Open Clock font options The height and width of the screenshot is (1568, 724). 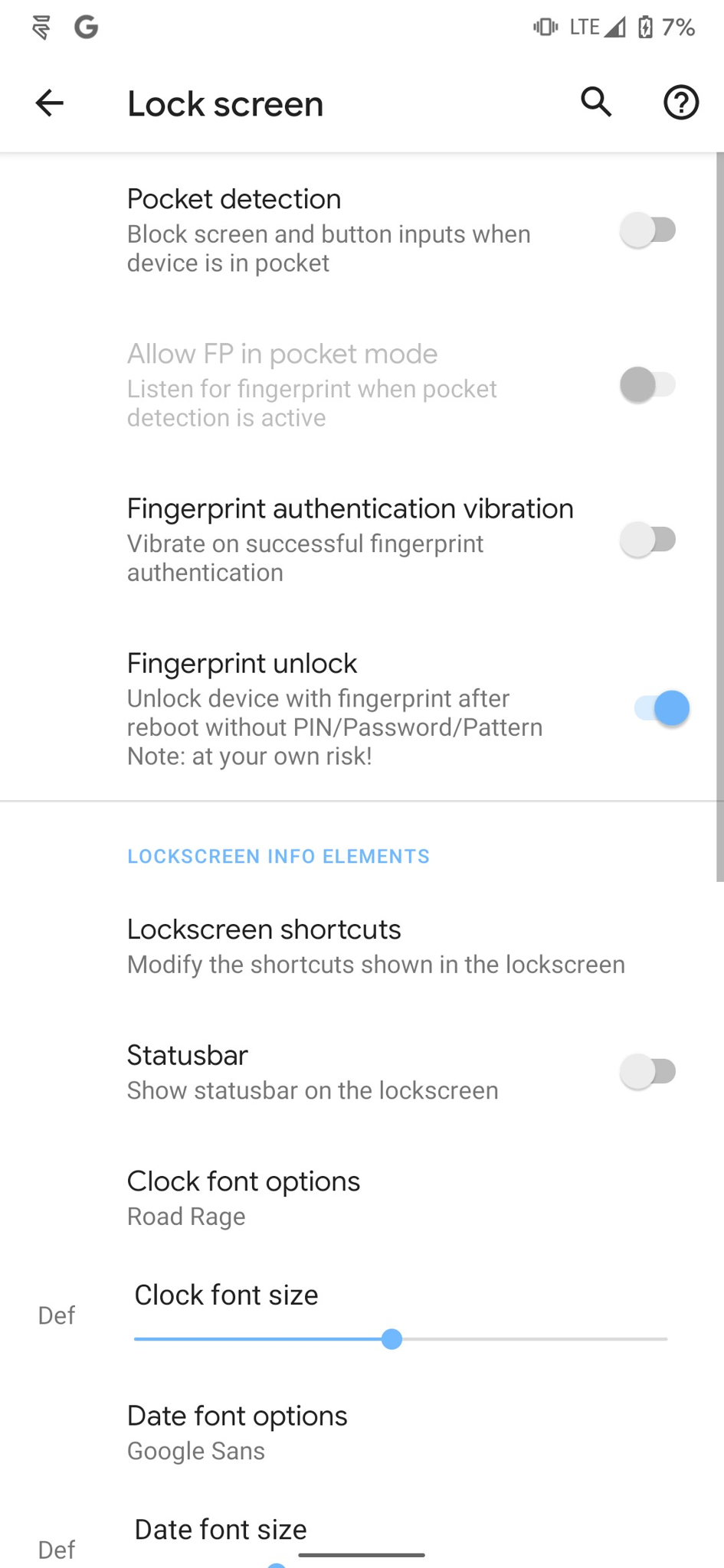362,1198
